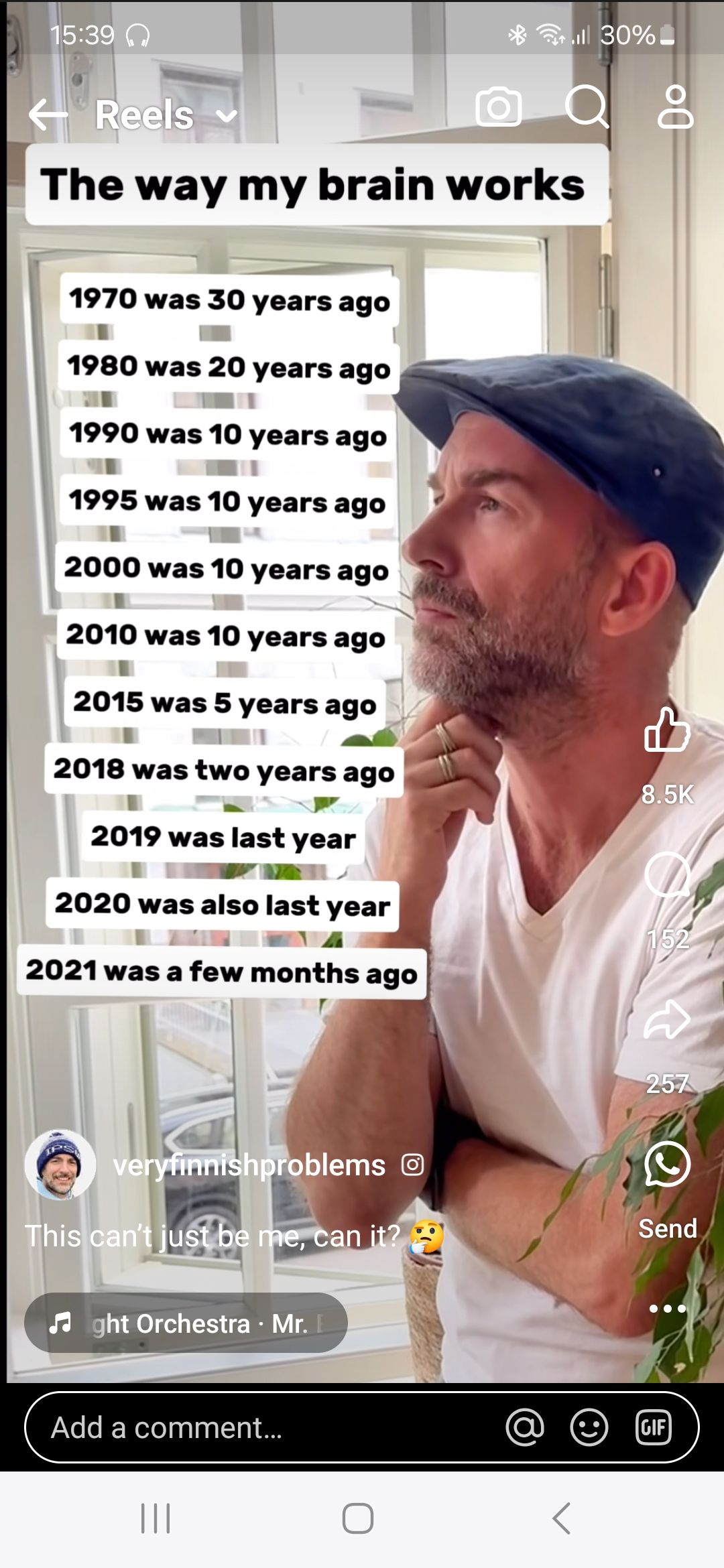Open search from the top bar

coord(587,107)
